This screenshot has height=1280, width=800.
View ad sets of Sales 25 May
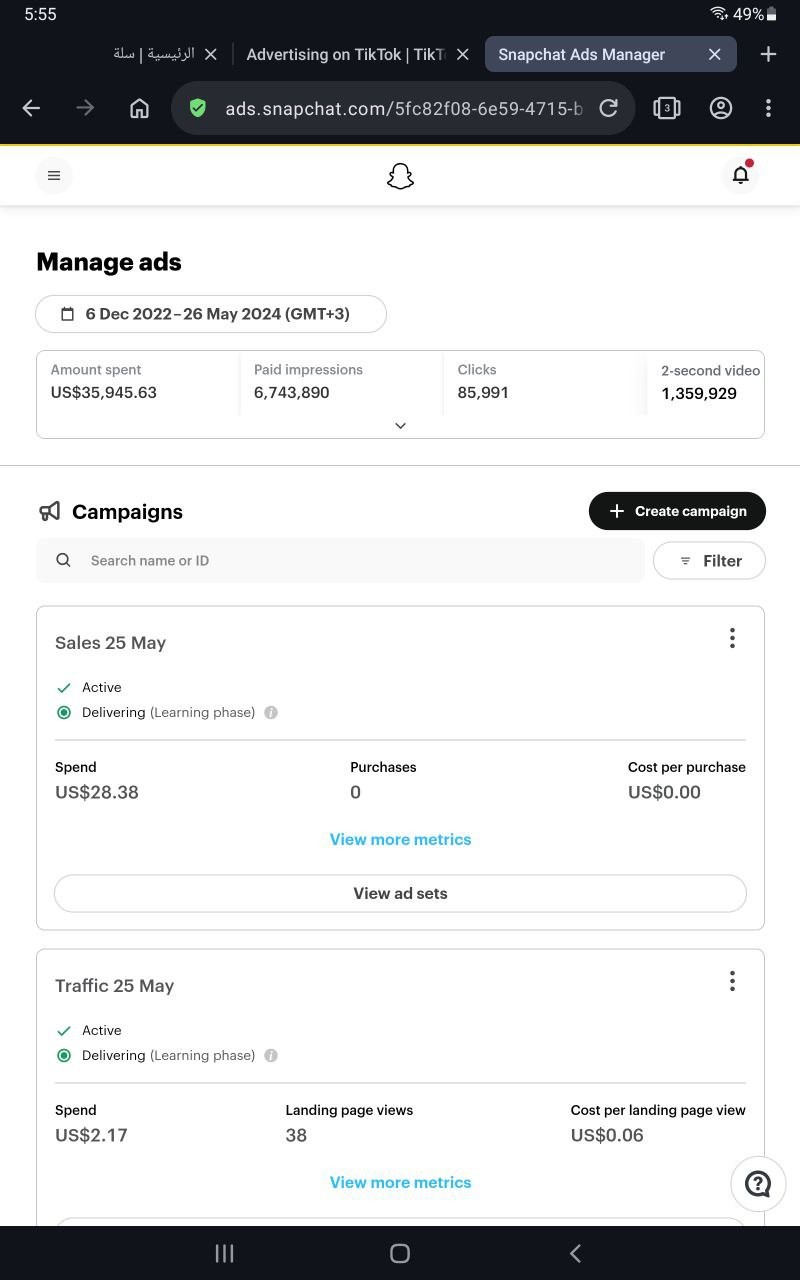click(400, 893)
